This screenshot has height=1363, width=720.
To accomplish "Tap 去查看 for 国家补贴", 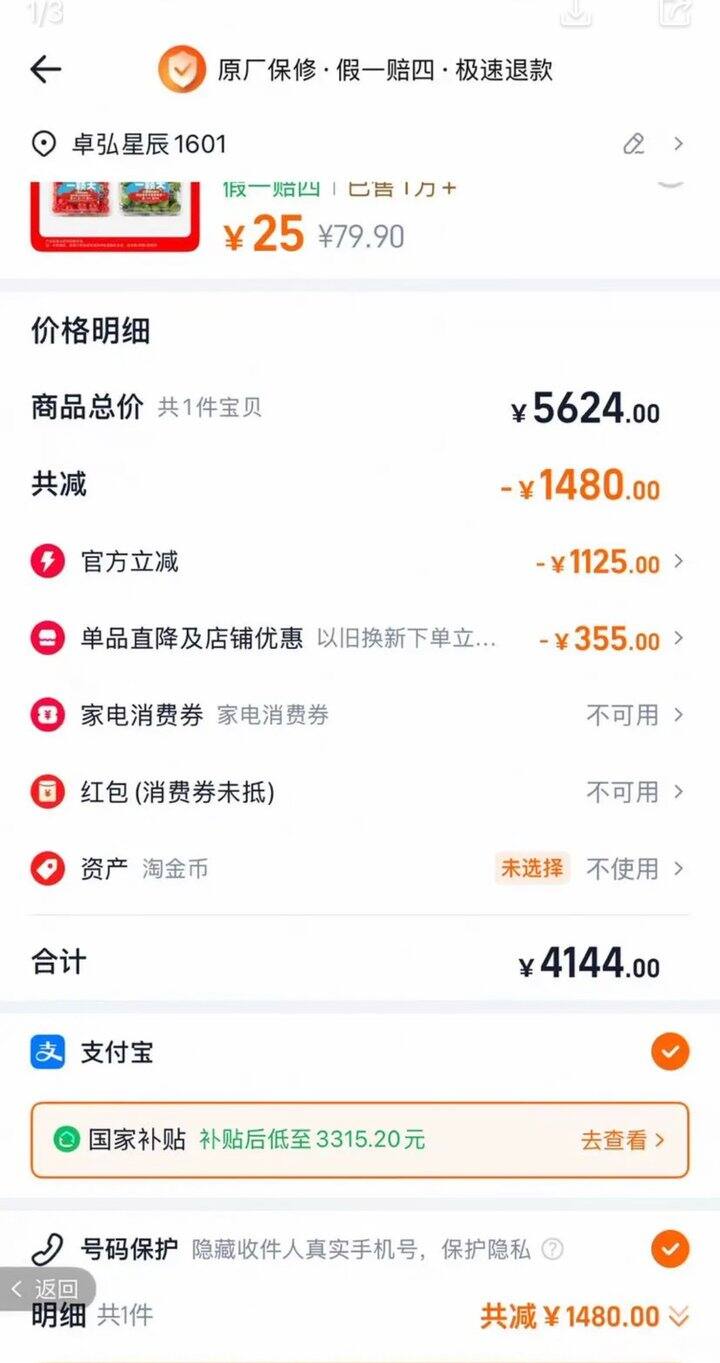I will coord(622,1140).
